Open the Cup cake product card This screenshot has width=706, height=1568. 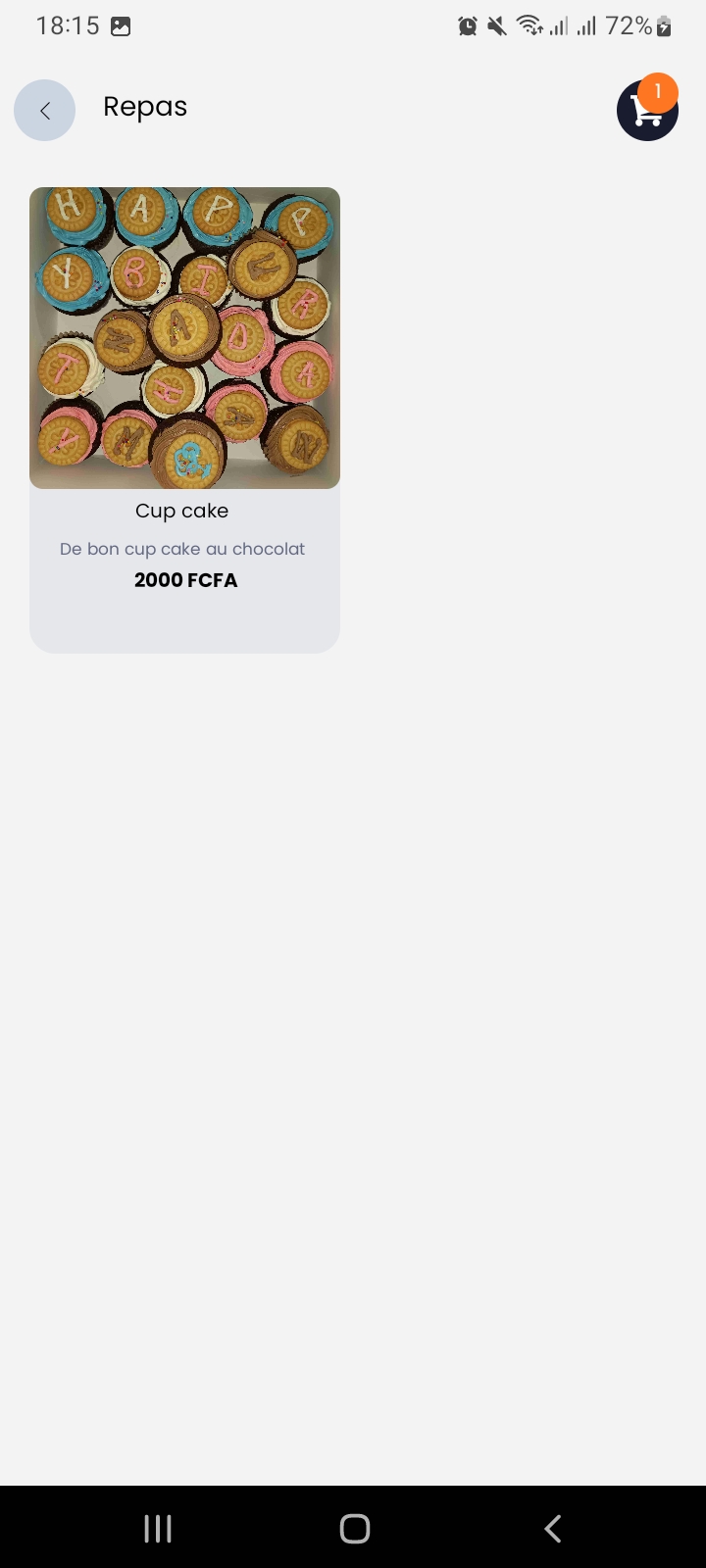pos(184,419)
